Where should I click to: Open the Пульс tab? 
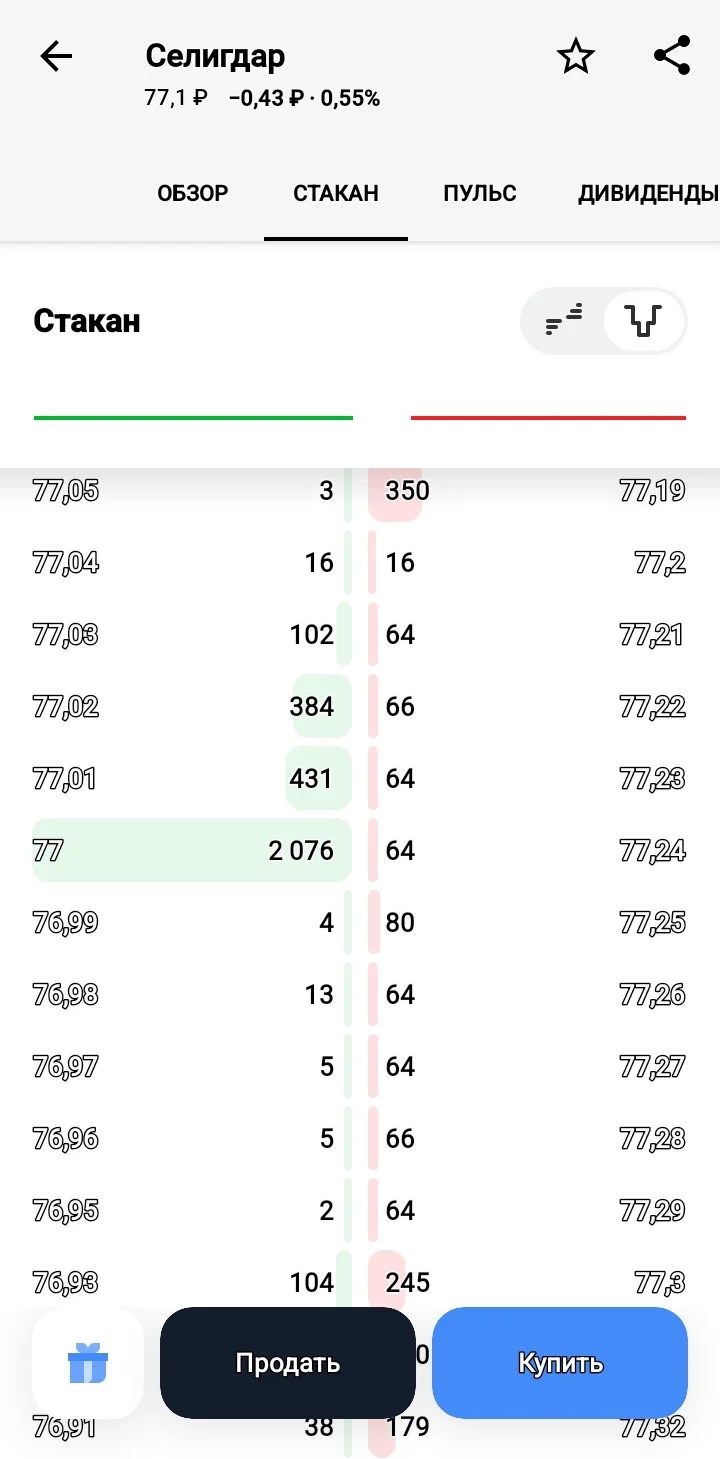click(x=480, y=193)
